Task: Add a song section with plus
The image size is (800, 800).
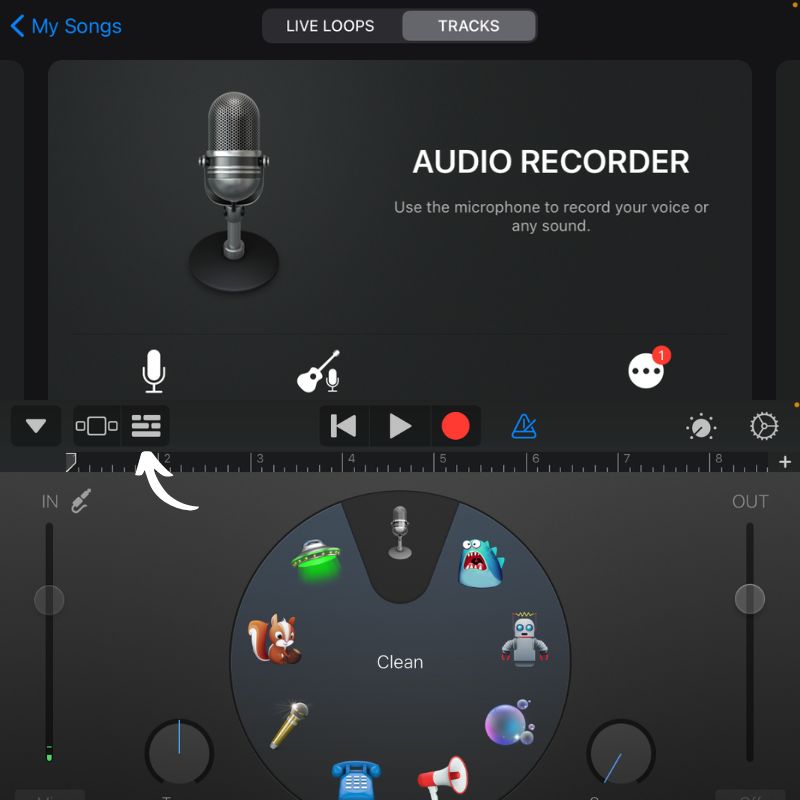Action: click(x=785, y=462)
